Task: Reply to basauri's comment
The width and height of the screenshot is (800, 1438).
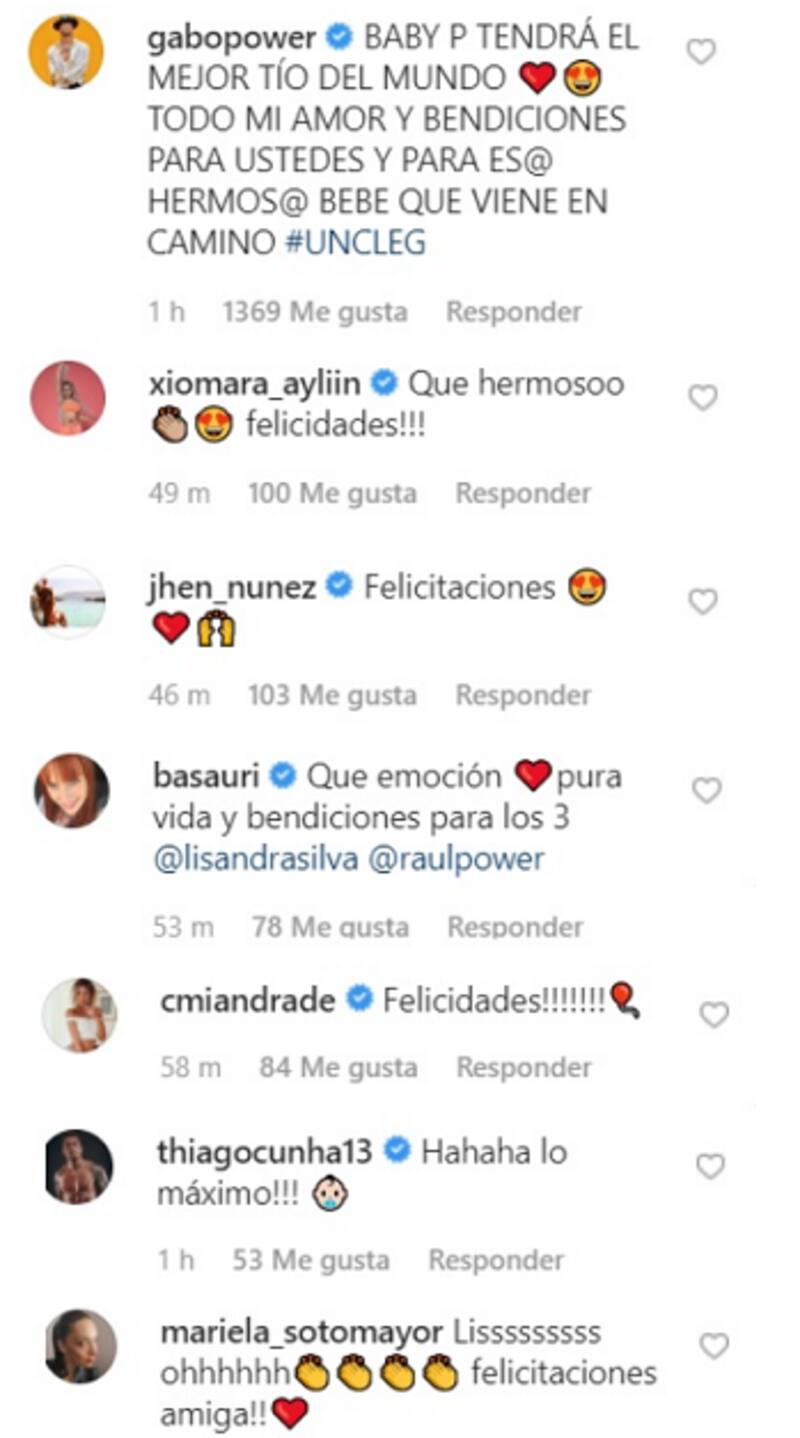Action: [515, 927]
